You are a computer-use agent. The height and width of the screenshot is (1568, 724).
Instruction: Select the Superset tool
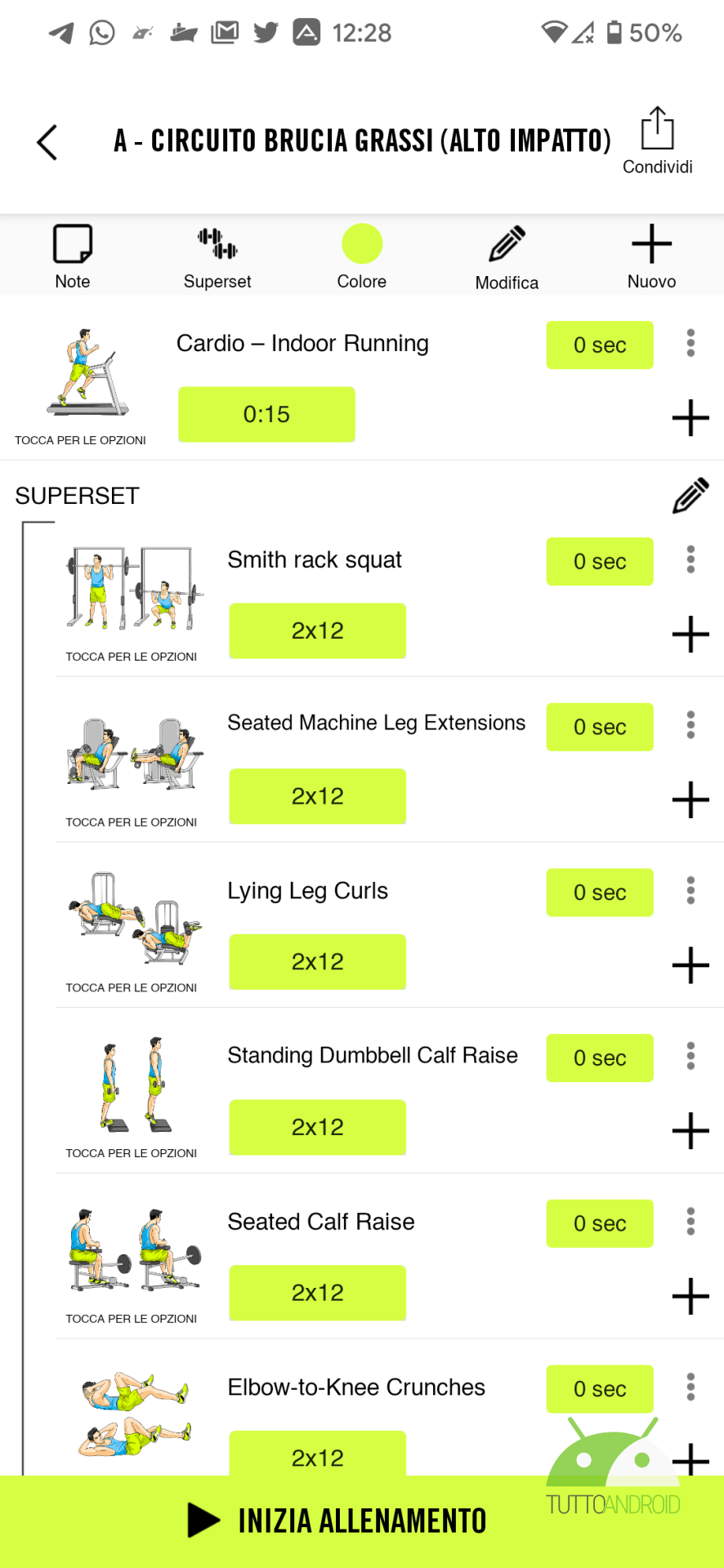217,256
